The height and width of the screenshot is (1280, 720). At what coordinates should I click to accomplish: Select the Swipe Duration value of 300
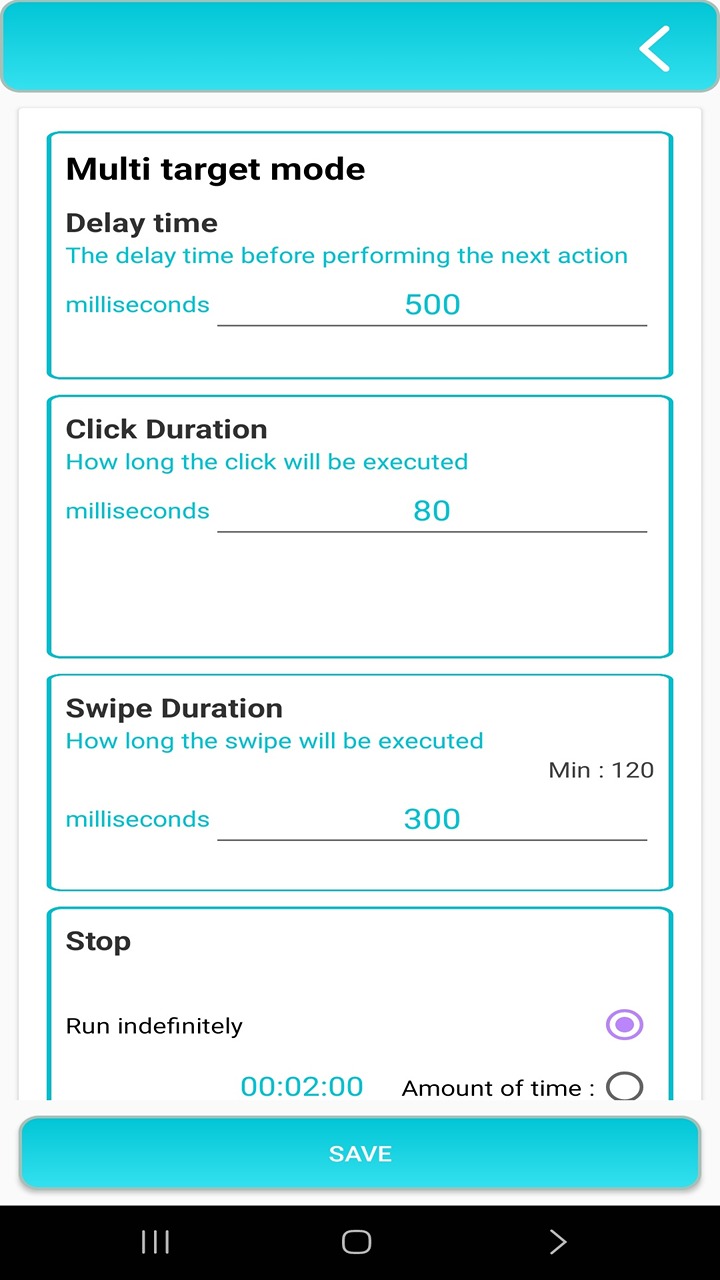[432, 818]
